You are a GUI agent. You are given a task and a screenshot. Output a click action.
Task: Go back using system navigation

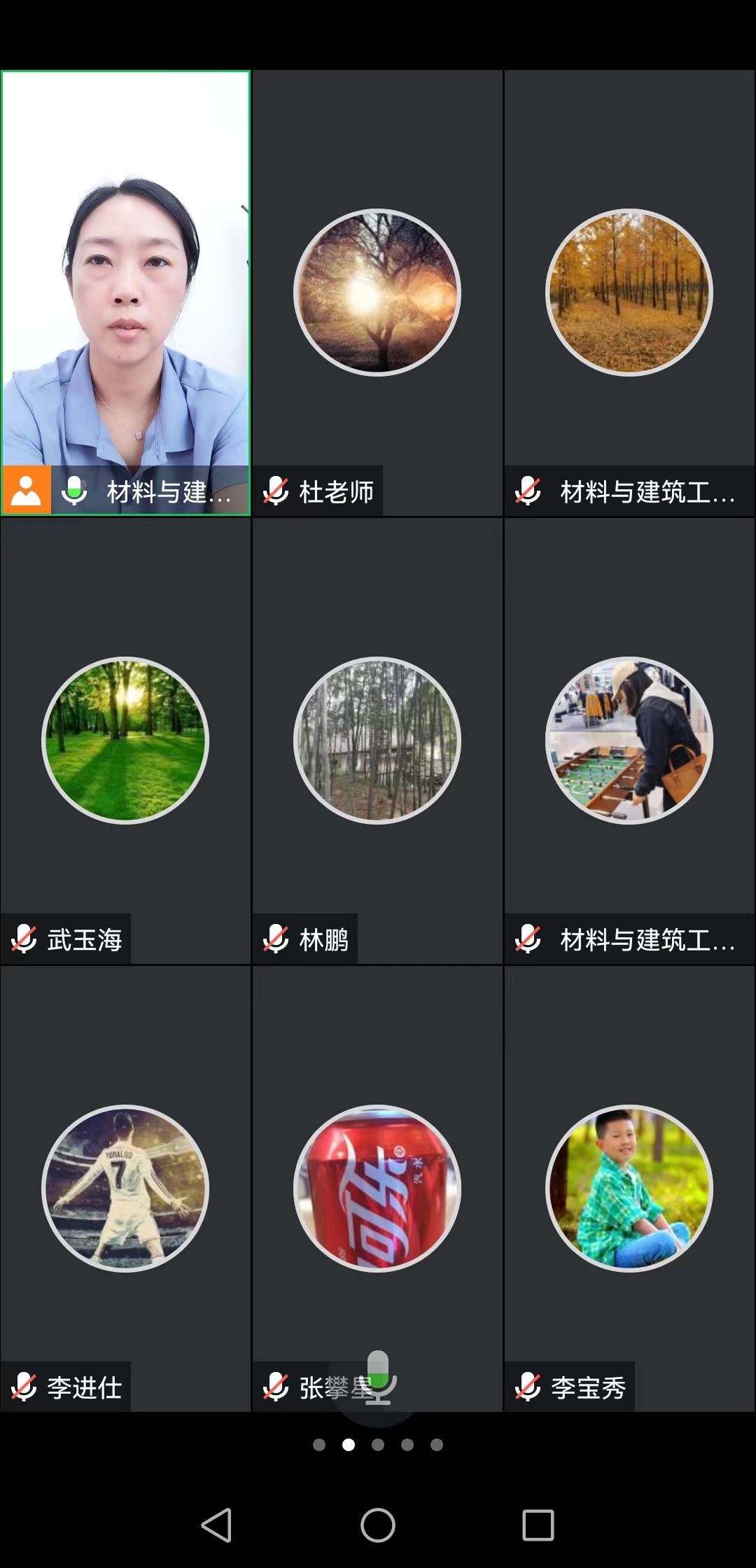(x=217, y=1525)
